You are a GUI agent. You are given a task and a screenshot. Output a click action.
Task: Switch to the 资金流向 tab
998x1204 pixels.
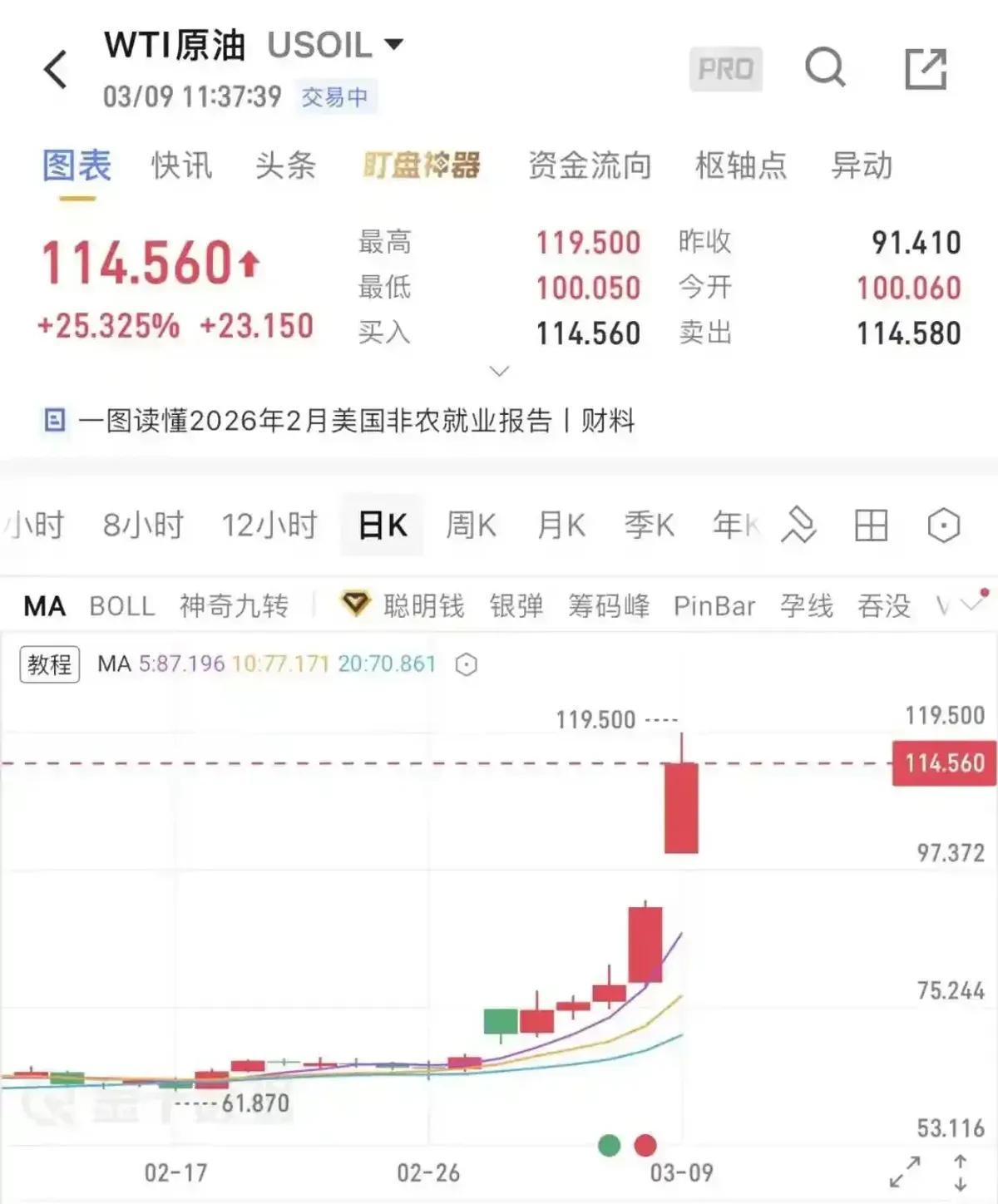[x=590, y=166]
